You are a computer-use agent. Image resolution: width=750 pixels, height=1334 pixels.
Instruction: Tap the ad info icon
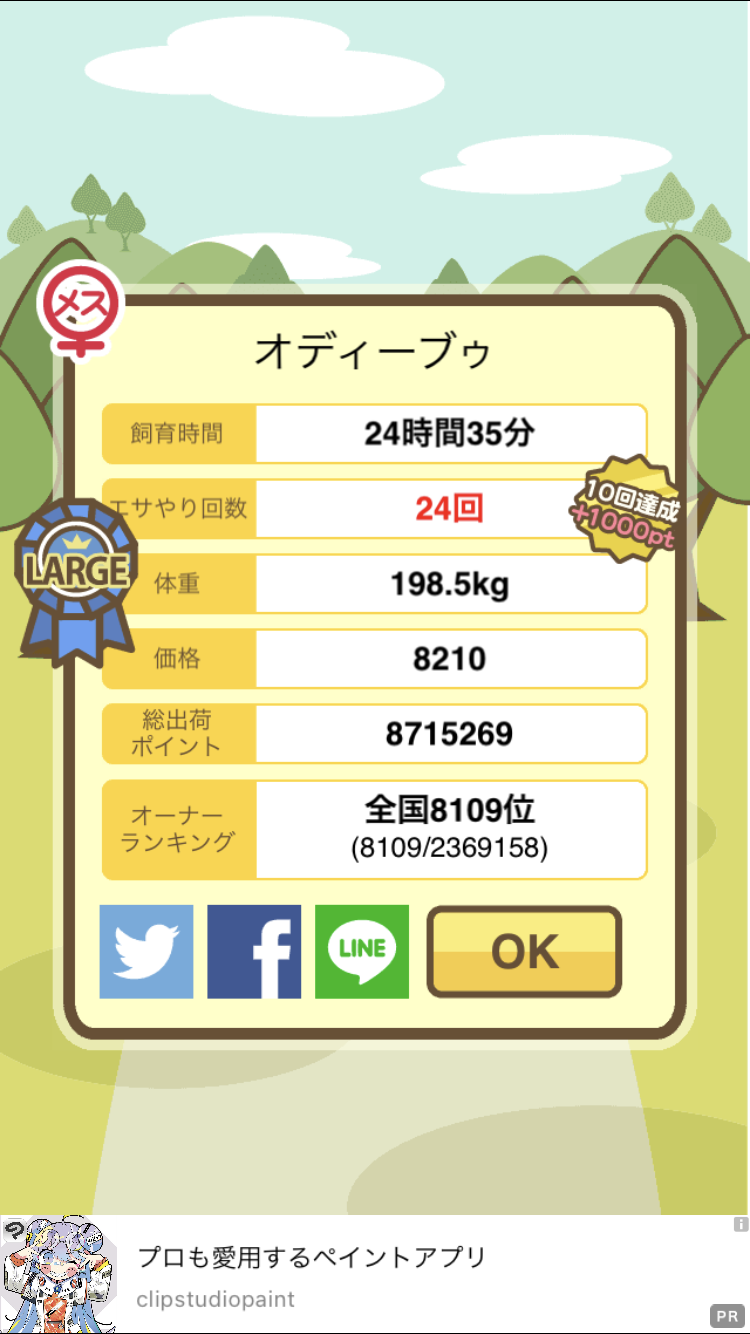740,1224
